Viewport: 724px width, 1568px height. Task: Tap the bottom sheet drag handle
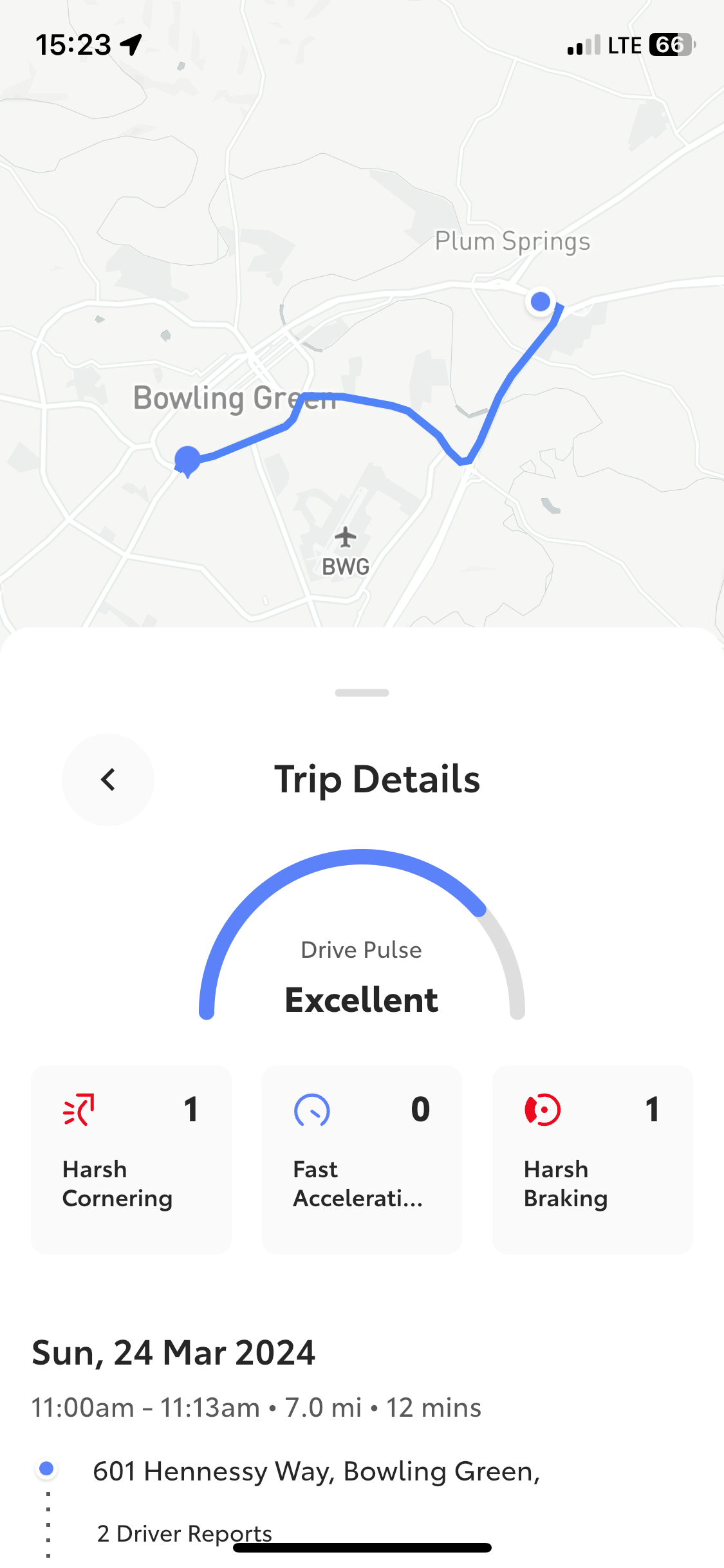point(362,693)
